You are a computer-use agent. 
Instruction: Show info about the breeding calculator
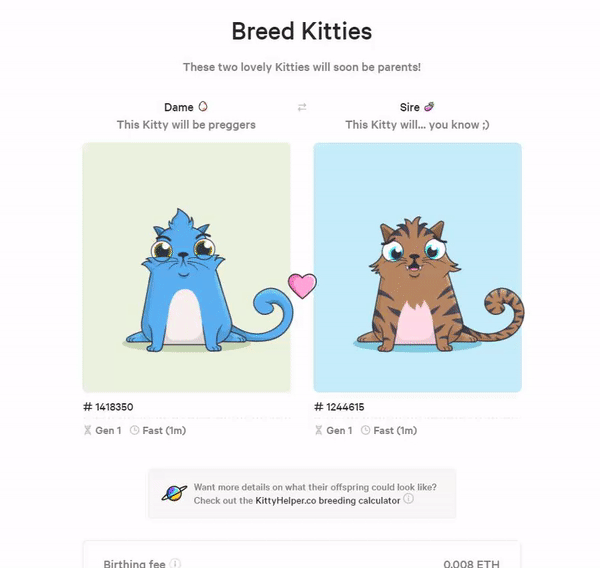tap(409, 499)
